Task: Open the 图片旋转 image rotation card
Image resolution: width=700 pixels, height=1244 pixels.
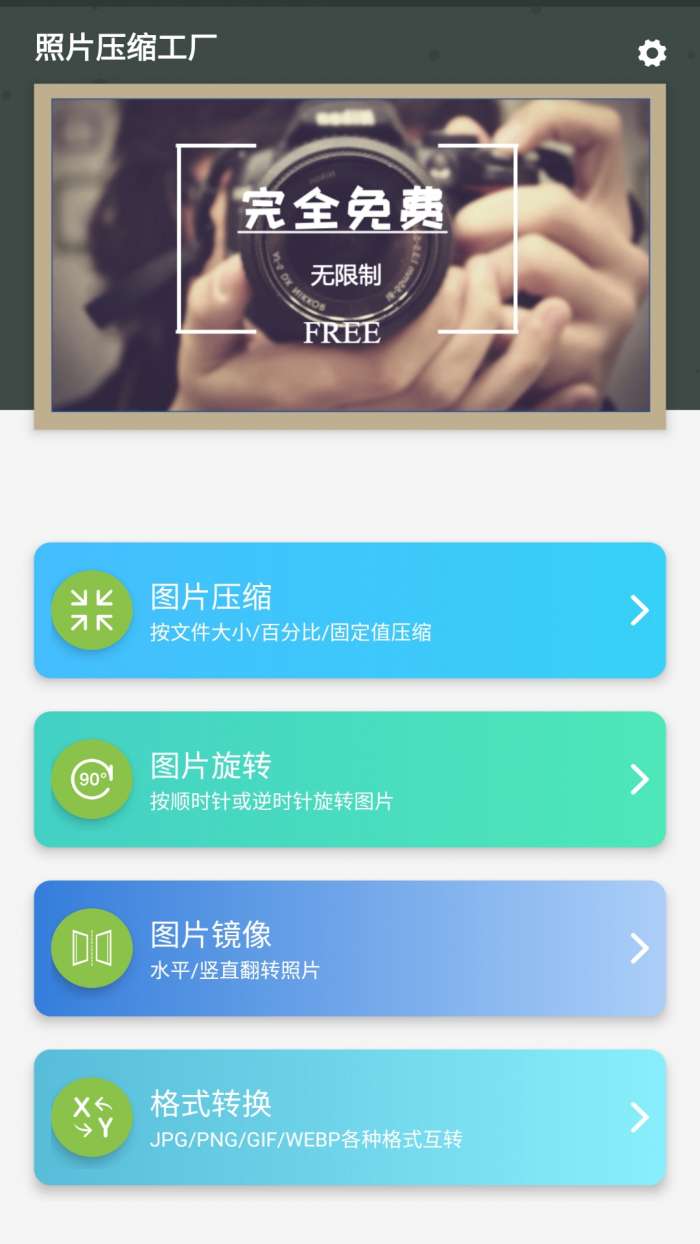Action: click(x=350, y=779)
